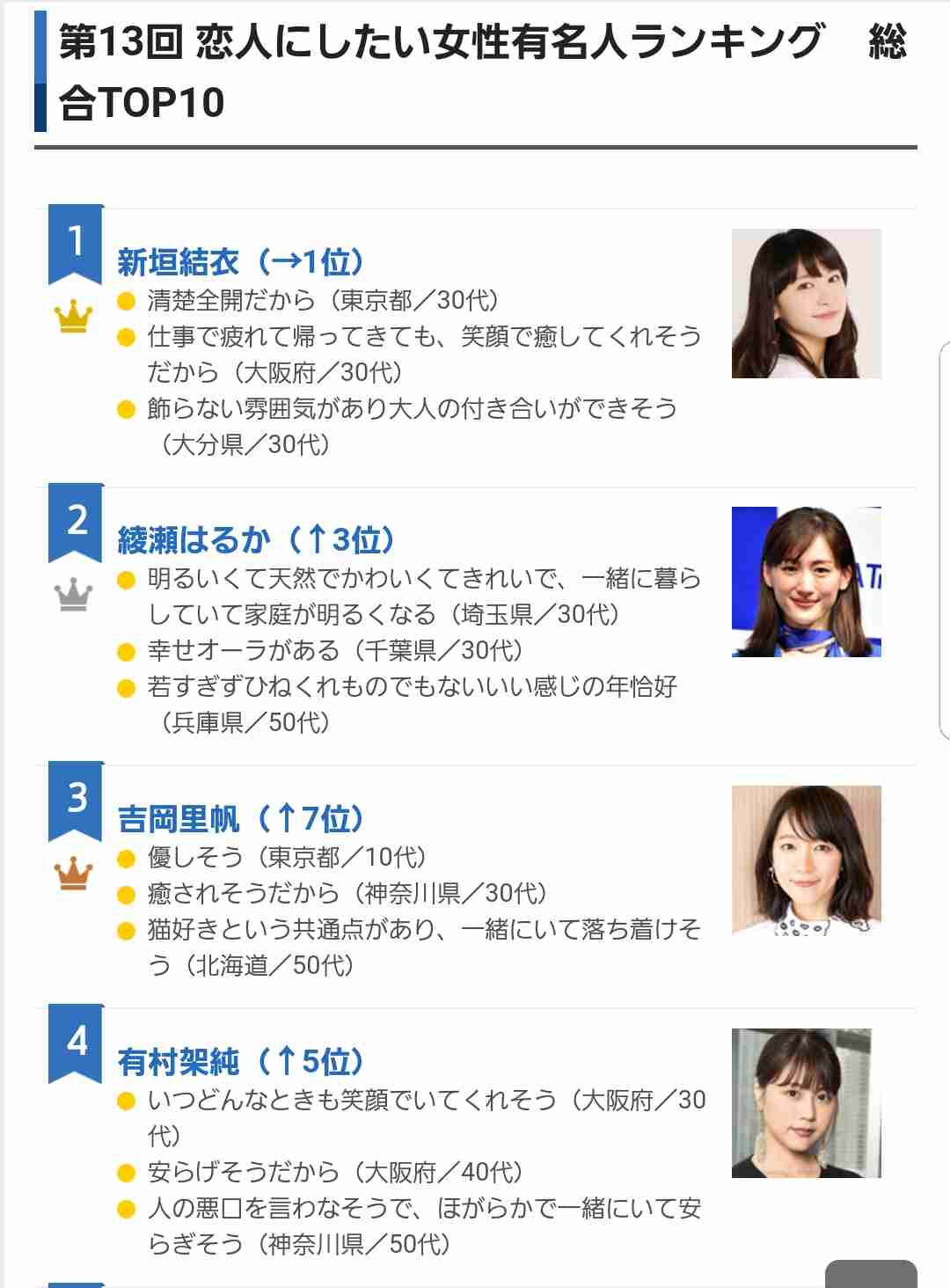View the photo of 吉岡里帆
Screen dimensions: 950x1288
click(806, 860)
